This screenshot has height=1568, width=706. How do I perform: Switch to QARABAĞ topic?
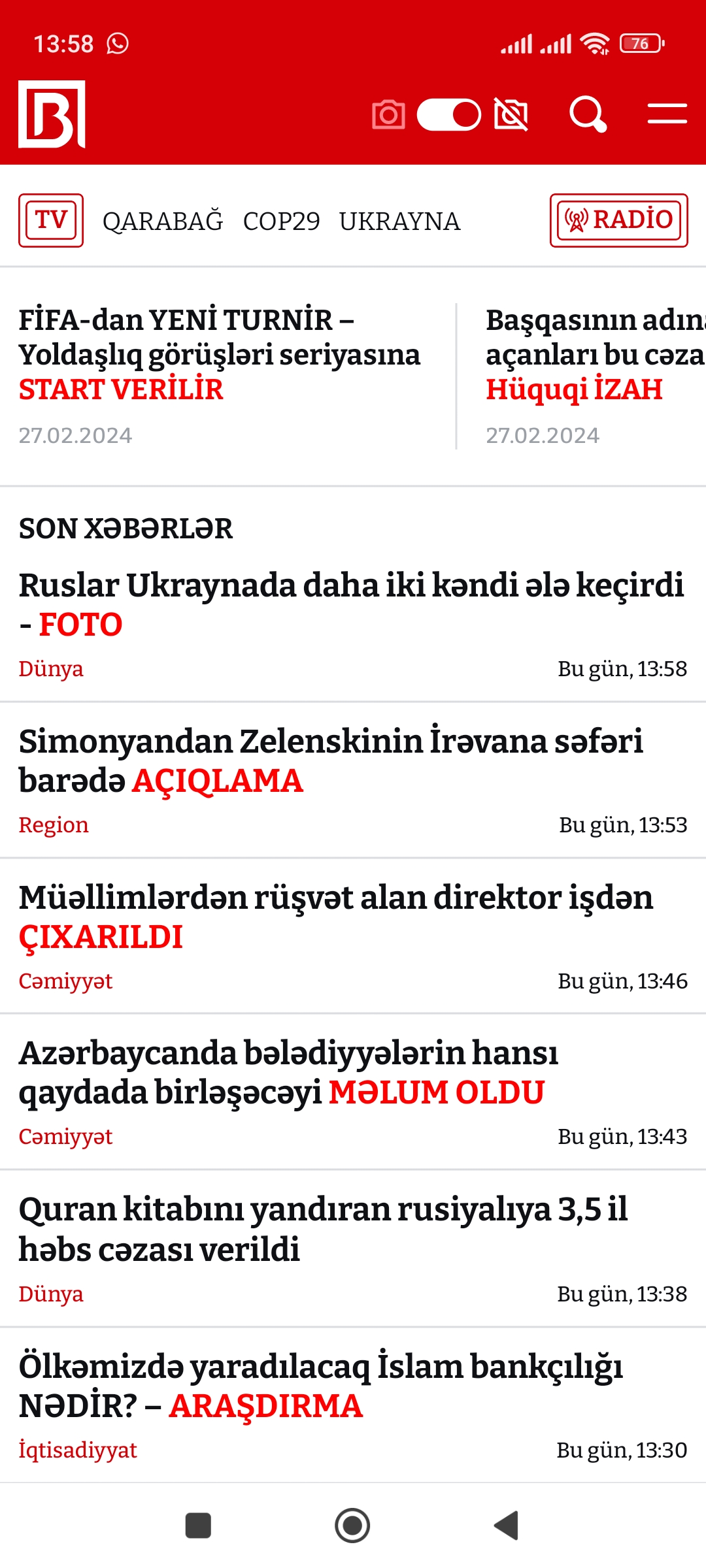click(x=163, y=221)
